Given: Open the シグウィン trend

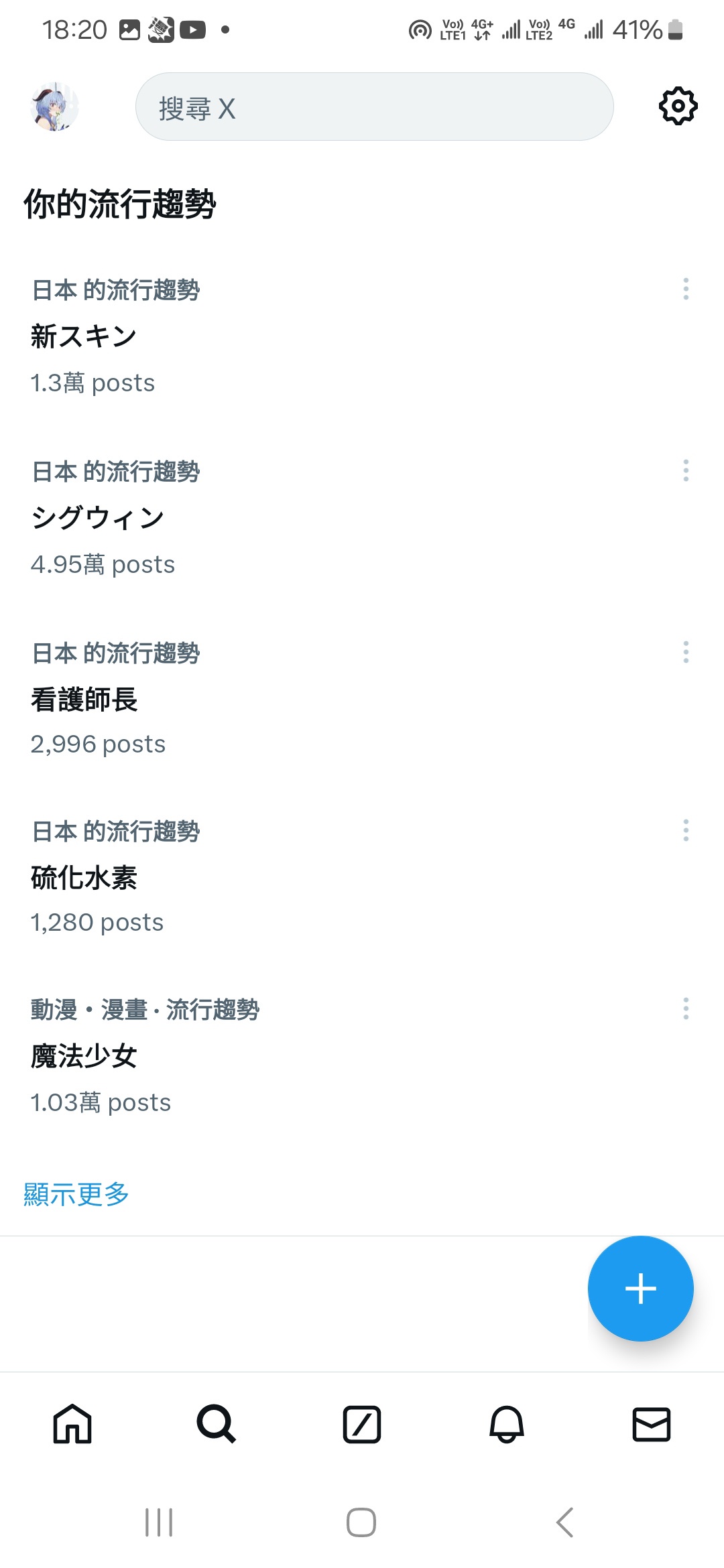Looking at the screenshot, I should pos(362,518).
